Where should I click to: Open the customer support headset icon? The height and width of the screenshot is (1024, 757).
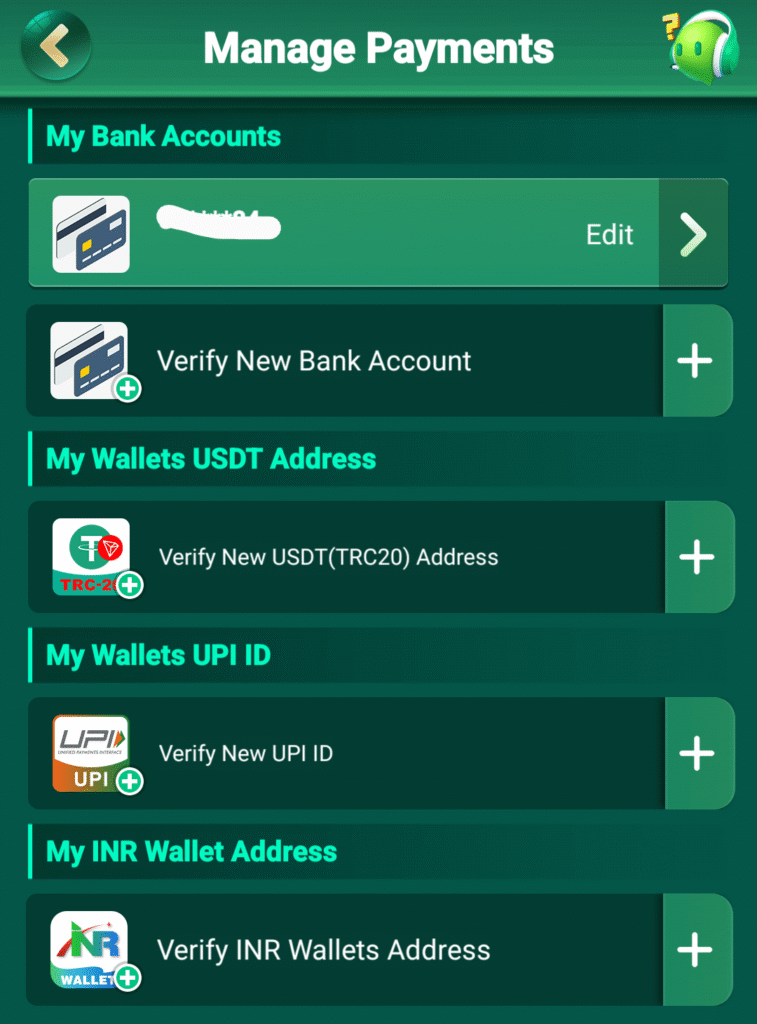703,47
